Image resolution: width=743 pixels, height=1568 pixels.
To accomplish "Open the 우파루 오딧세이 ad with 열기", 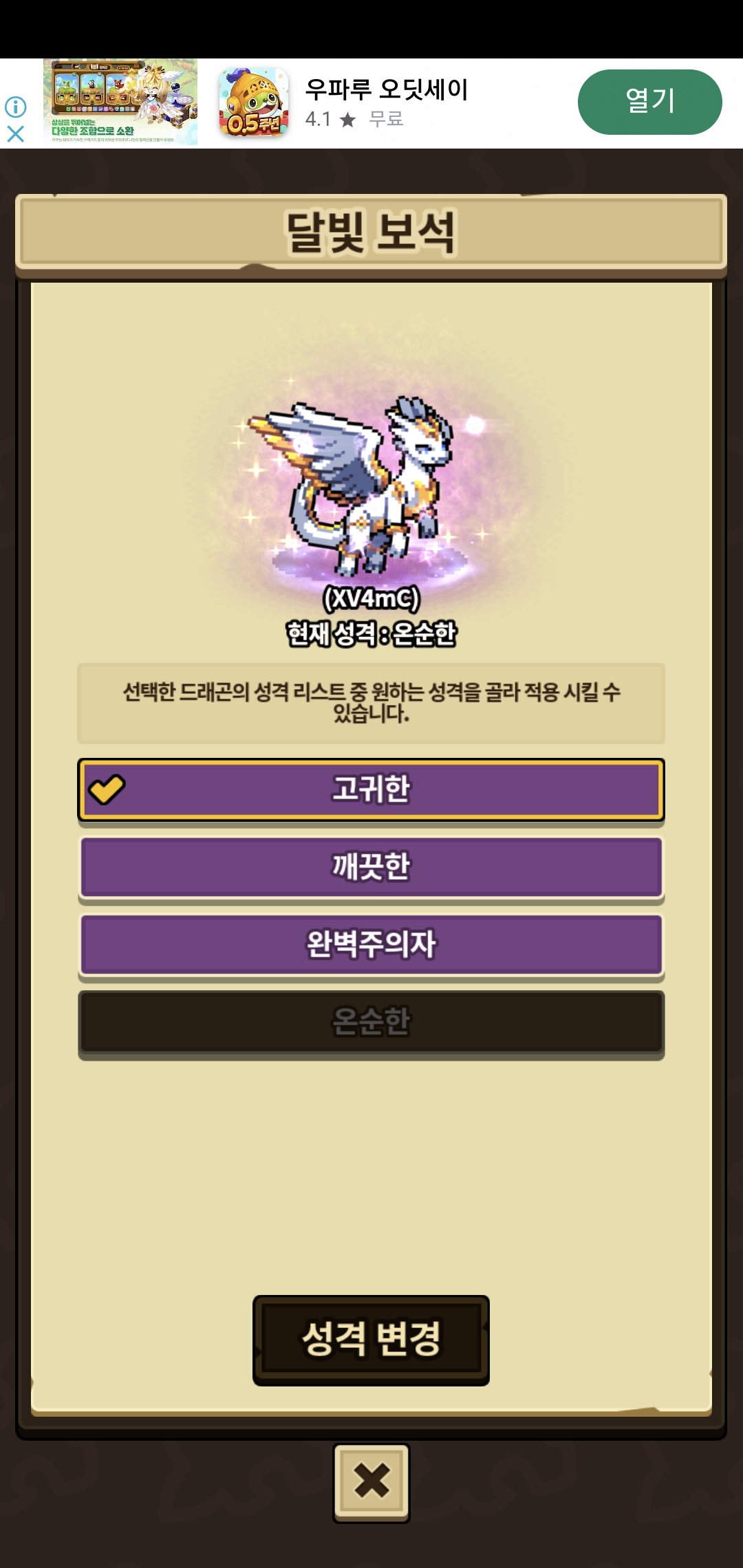I will tap(649, 102).
